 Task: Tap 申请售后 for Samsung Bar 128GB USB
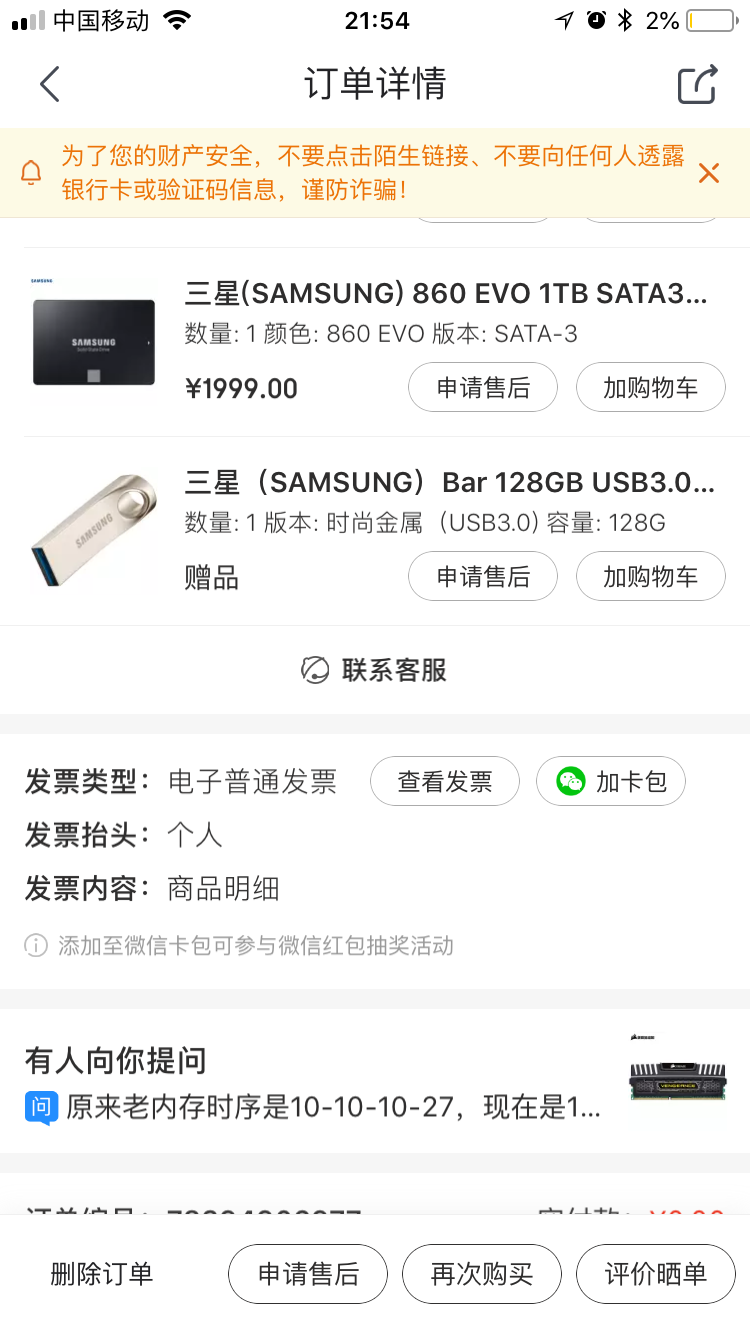pyautogui.click(x=483, y=576)
